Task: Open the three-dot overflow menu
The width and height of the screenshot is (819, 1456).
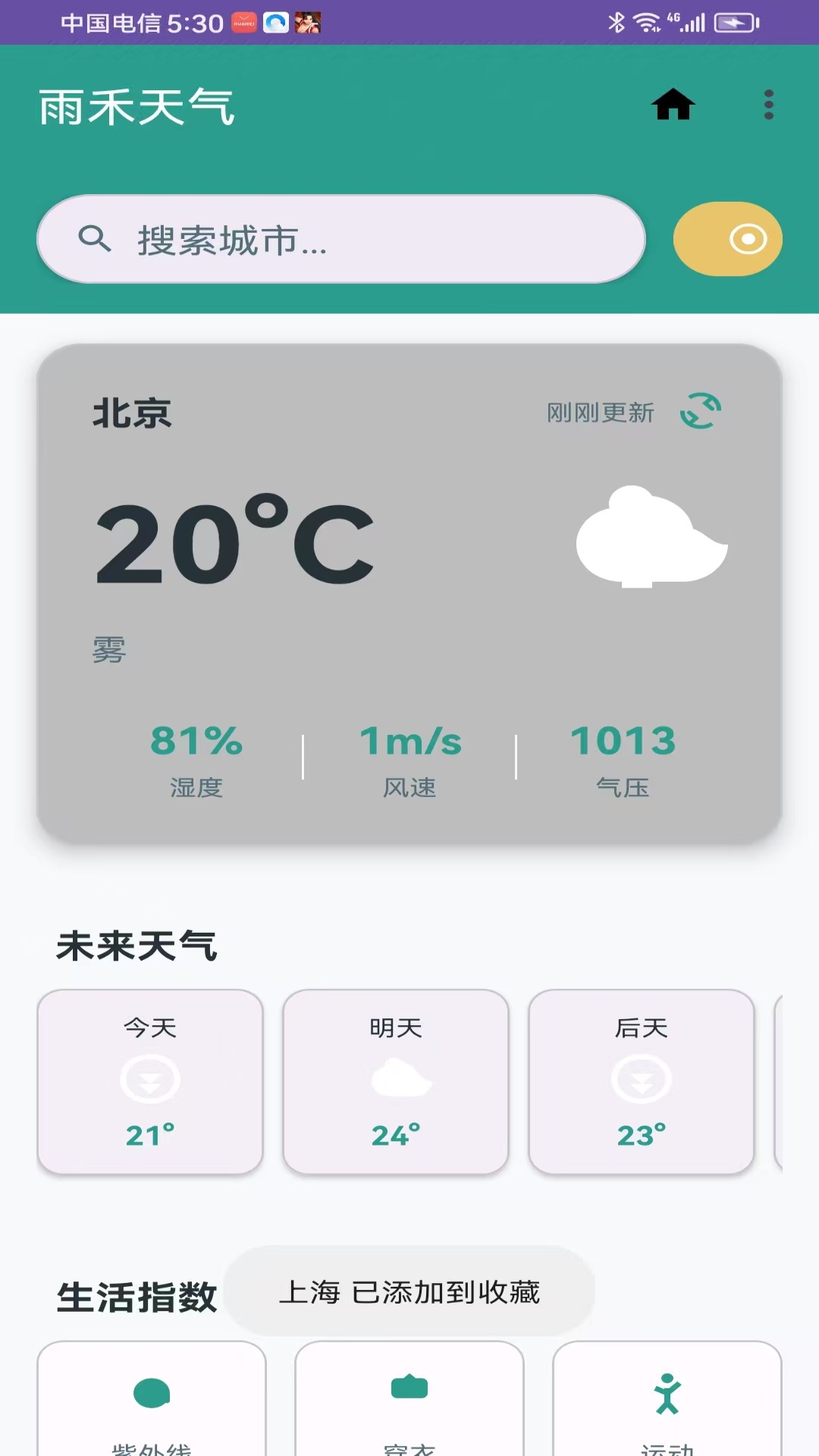Action: [x=767, y=105]
